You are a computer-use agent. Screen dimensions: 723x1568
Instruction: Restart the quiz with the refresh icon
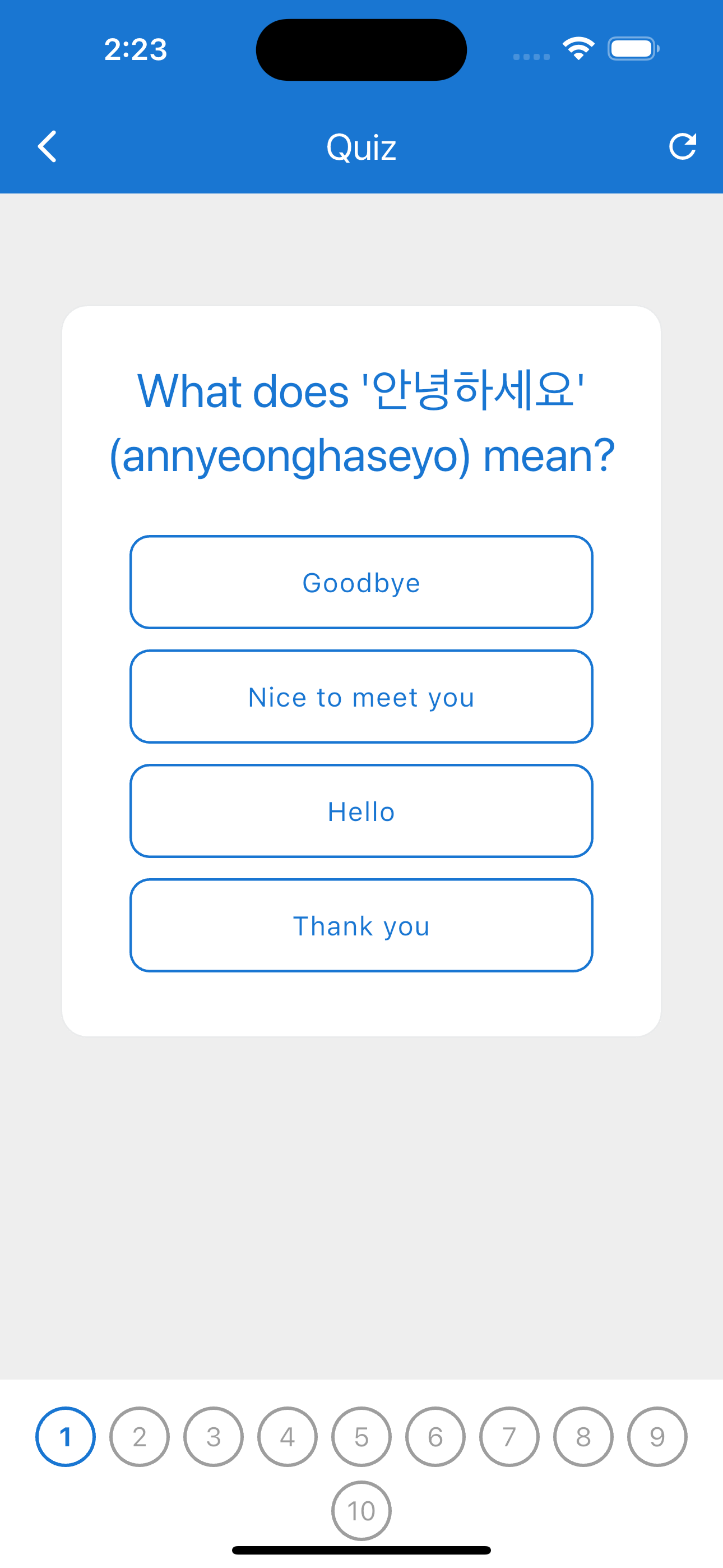tap(682, 147)
